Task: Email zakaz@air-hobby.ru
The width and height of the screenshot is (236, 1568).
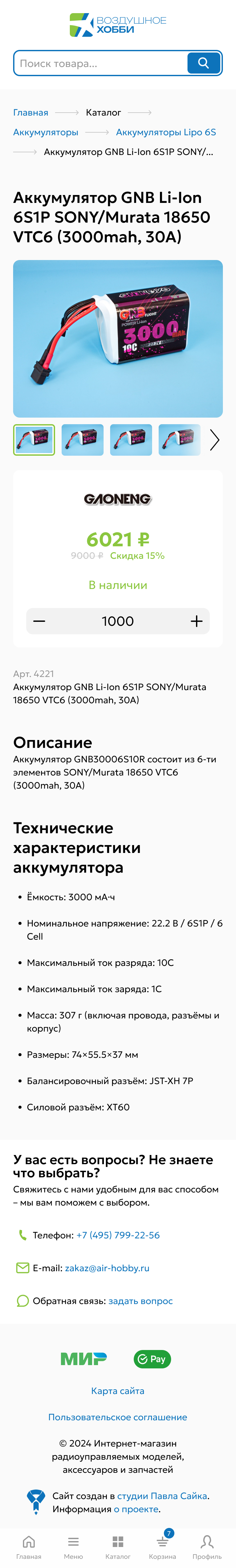Action: tap(107, 1268)
